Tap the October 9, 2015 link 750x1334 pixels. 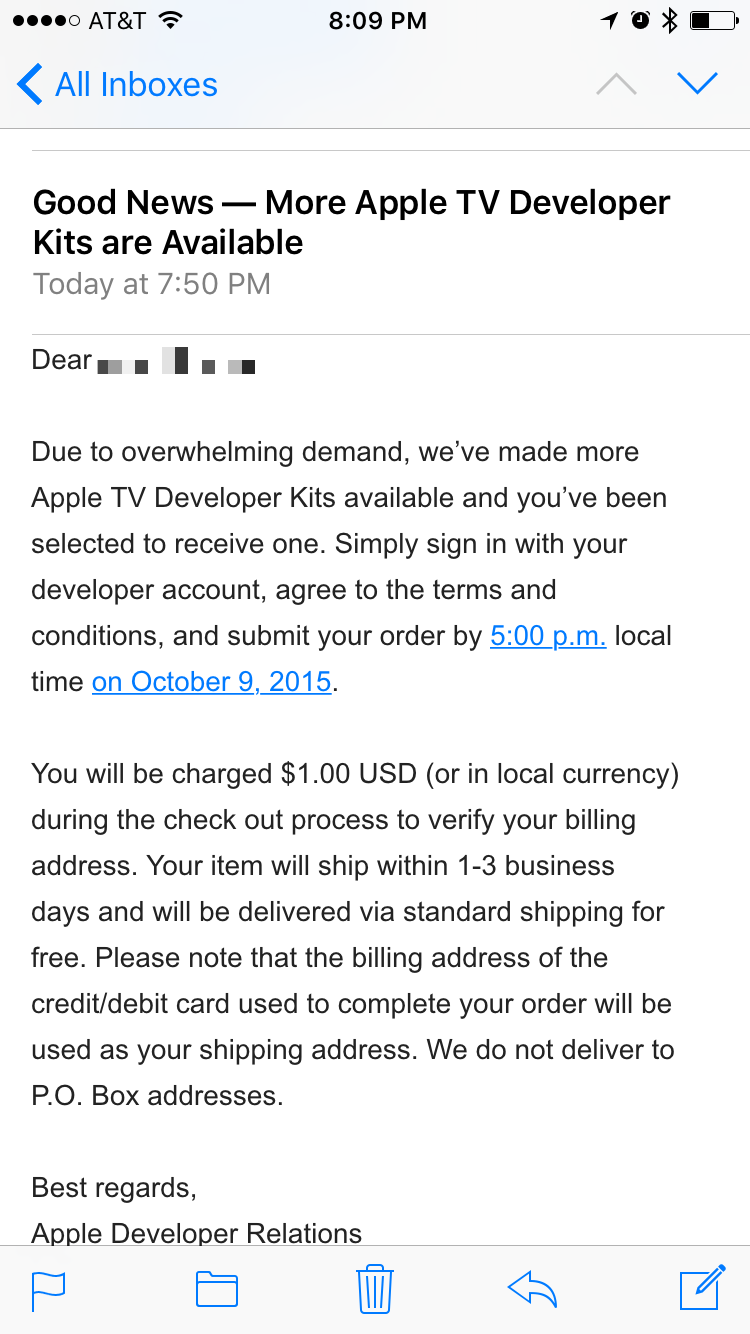211,681
